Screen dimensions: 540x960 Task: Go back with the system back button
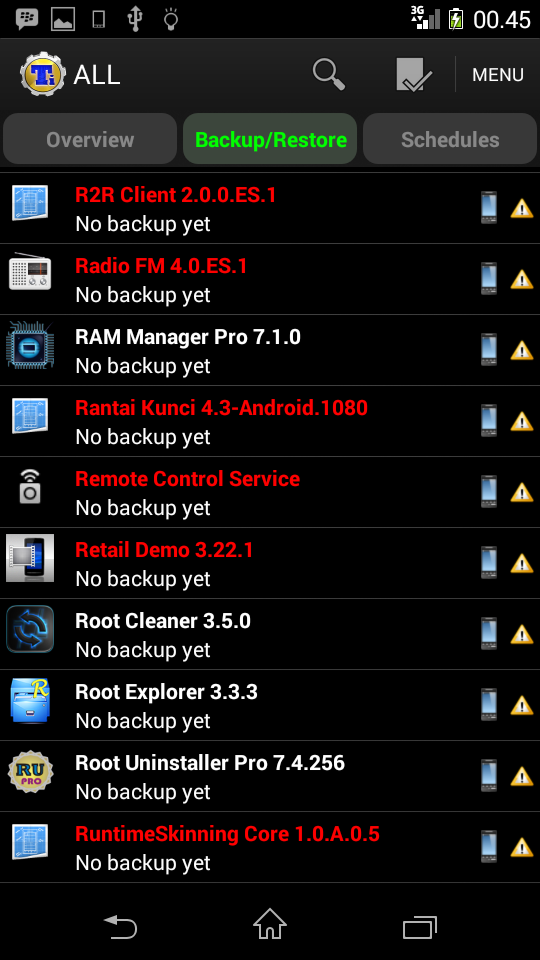120,926
